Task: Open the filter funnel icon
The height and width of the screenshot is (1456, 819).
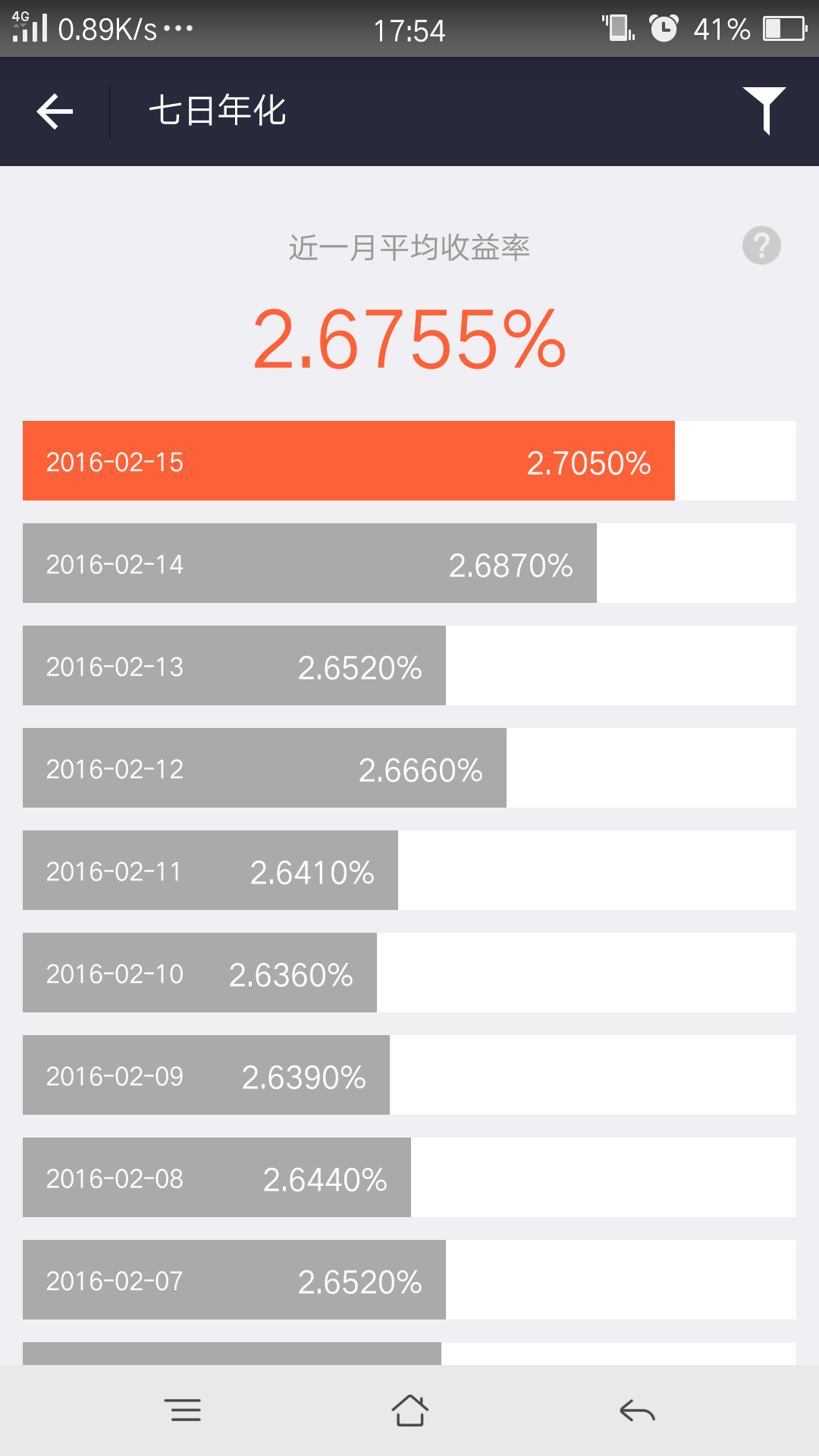Action: (x=764, y=110)
